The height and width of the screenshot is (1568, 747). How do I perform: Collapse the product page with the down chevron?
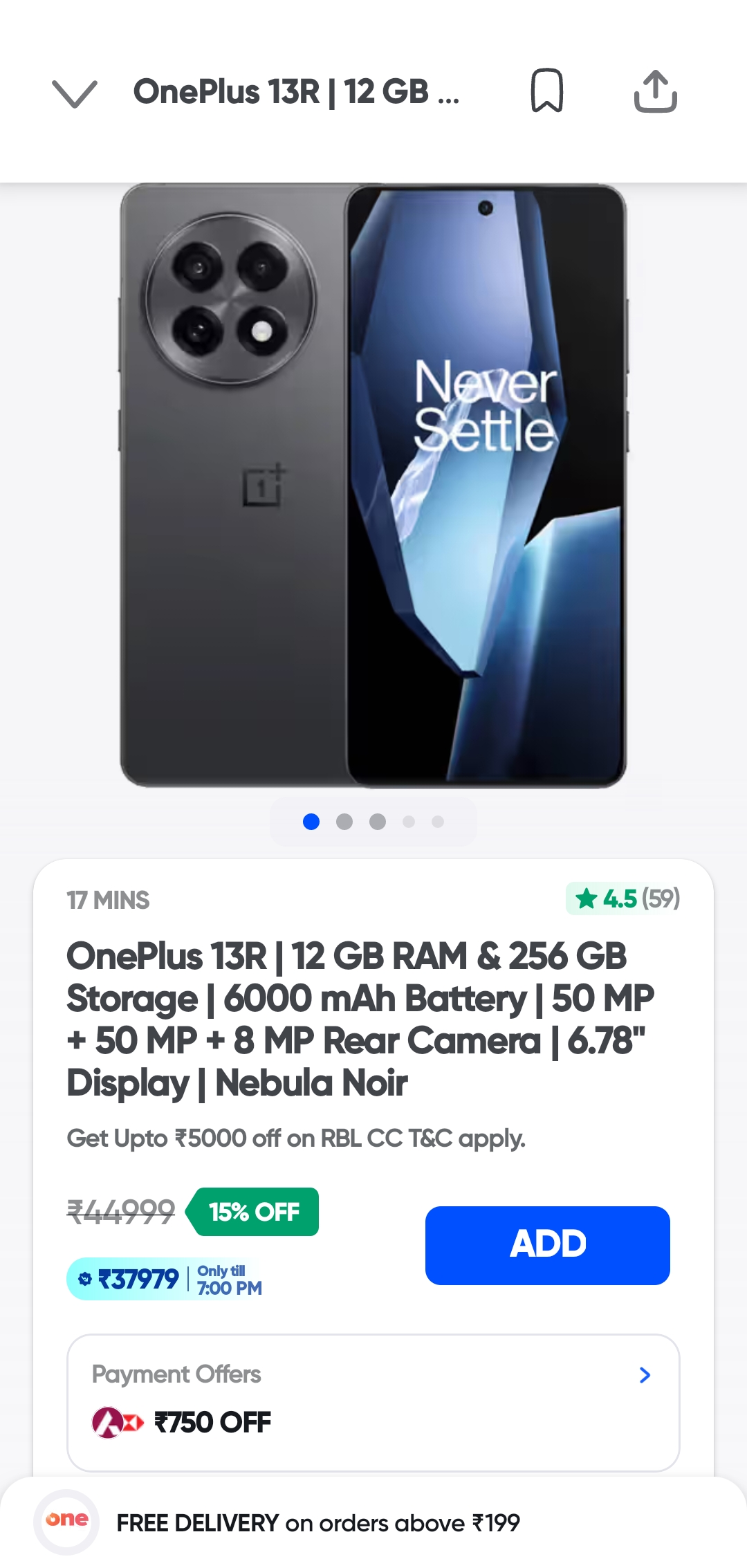(x=74, y=93)
